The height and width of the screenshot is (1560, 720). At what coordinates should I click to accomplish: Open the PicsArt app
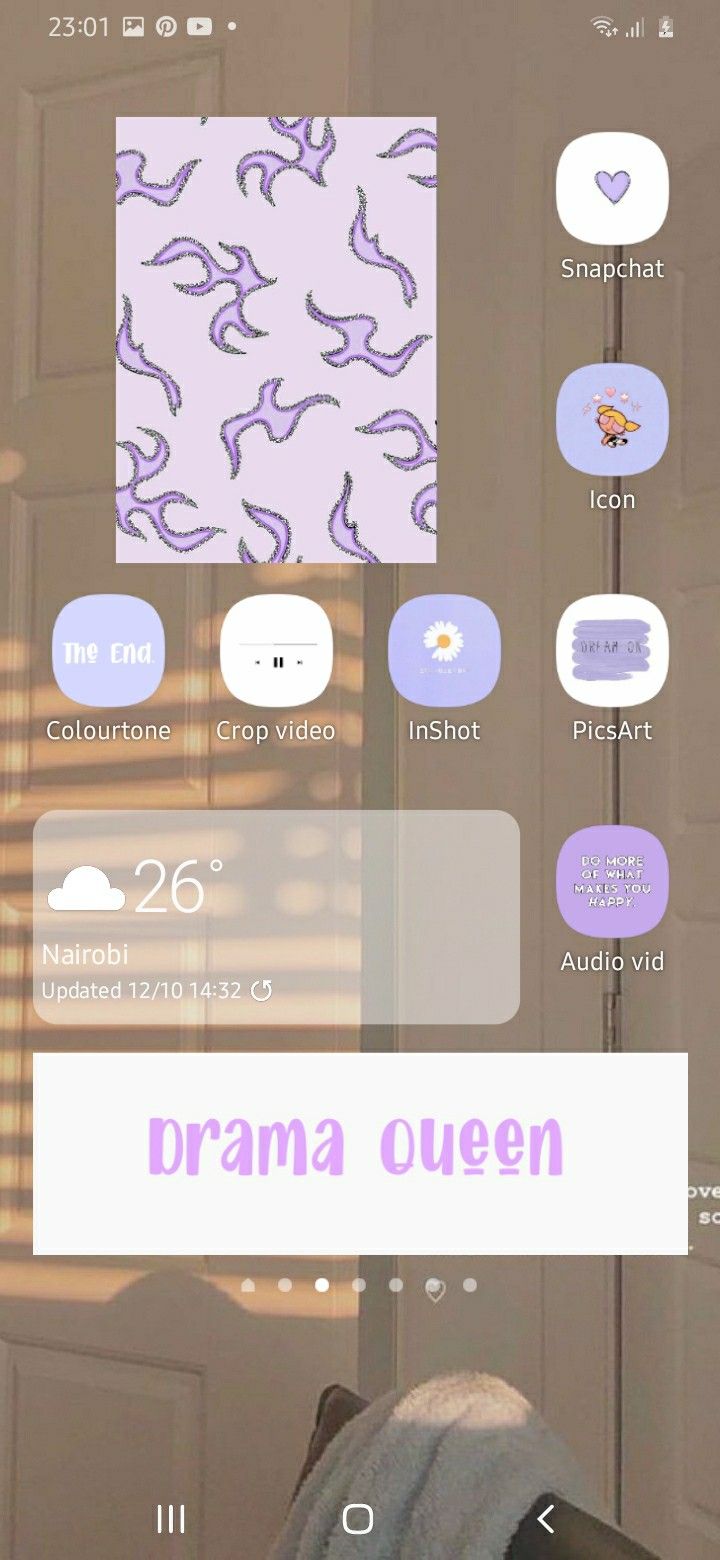click(x=612, y=651)
